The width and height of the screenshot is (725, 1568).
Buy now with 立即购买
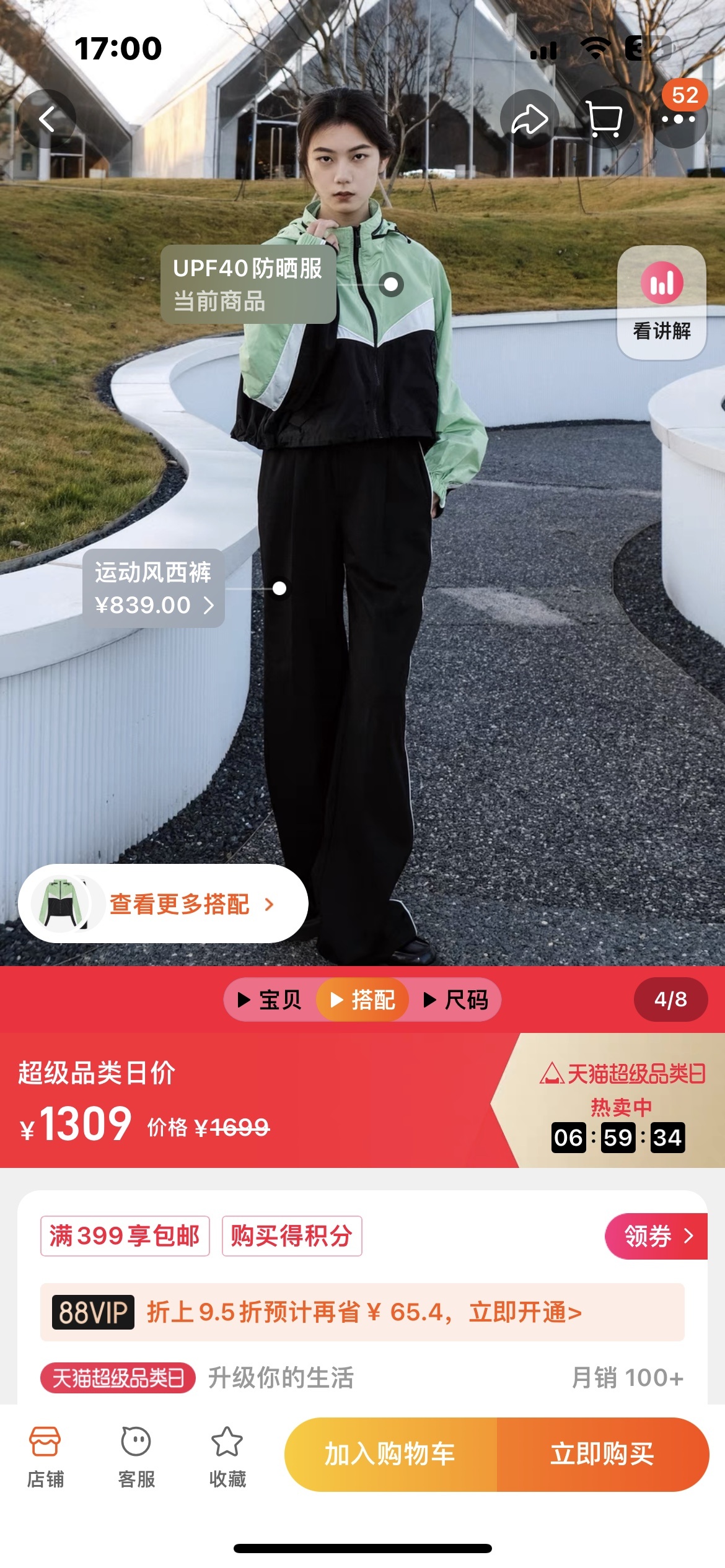(602, 1454)
